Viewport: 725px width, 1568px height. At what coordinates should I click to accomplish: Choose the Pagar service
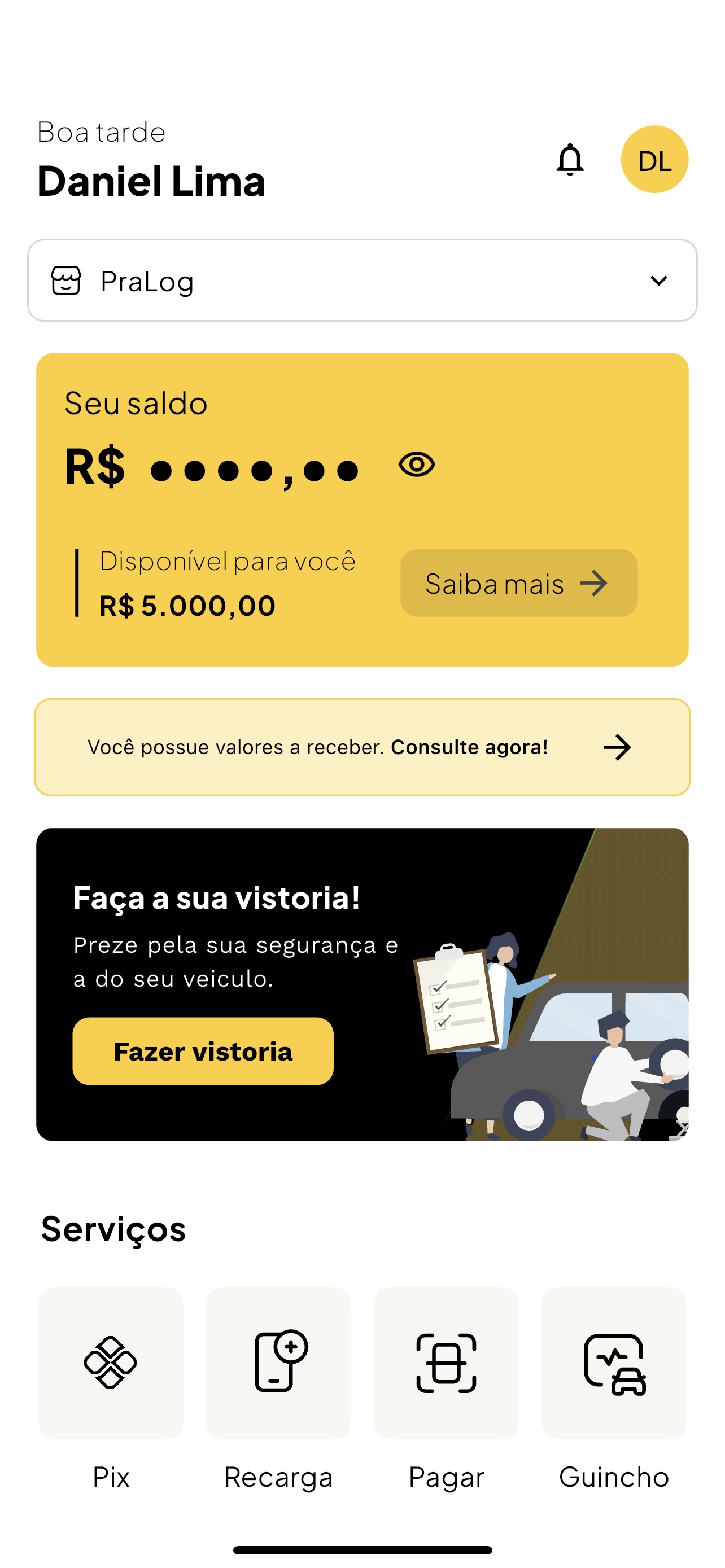click(446, 1363)
